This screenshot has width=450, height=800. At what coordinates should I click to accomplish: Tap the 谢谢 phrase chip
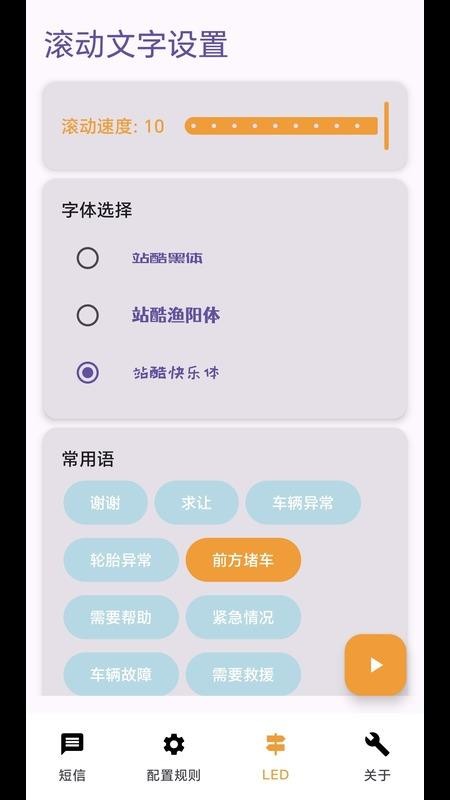pyautogui.click(x=106, y=503)
